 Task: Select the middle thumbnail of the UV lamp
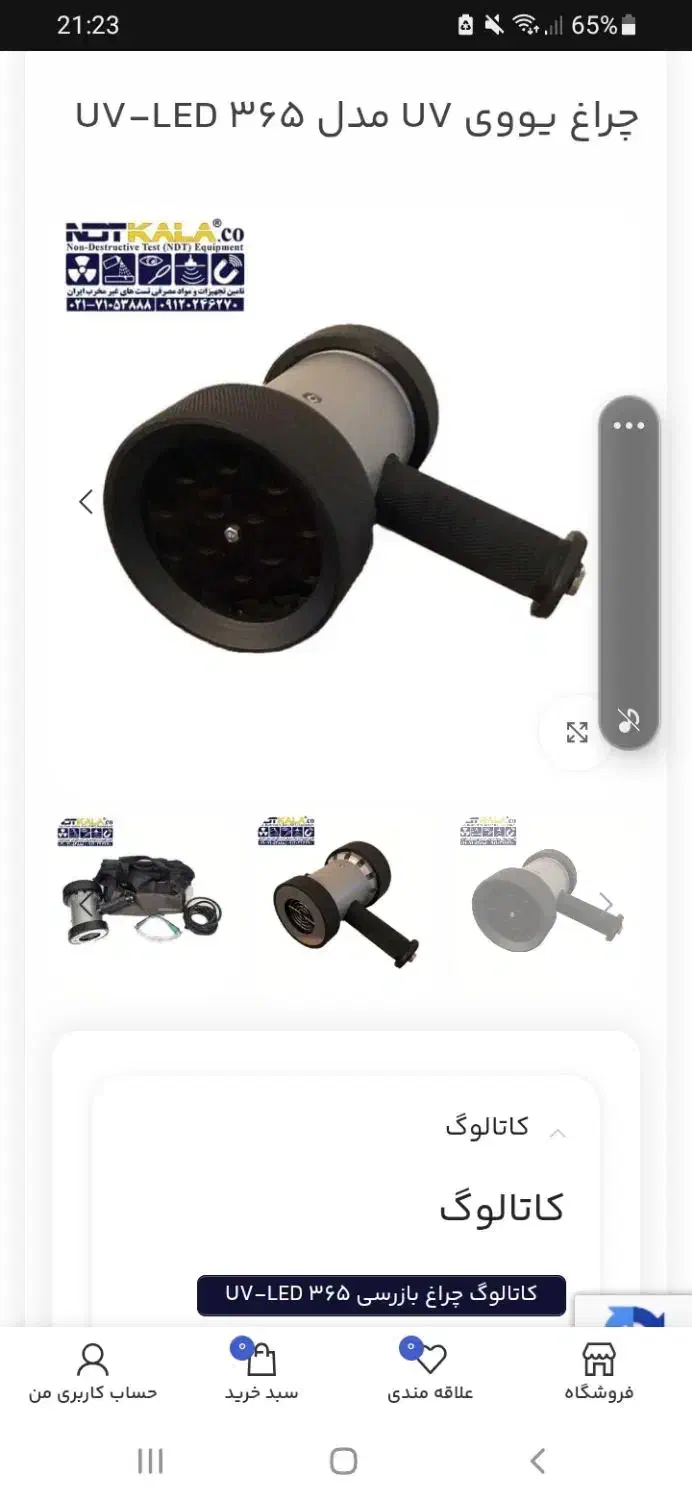coord(343,891)
